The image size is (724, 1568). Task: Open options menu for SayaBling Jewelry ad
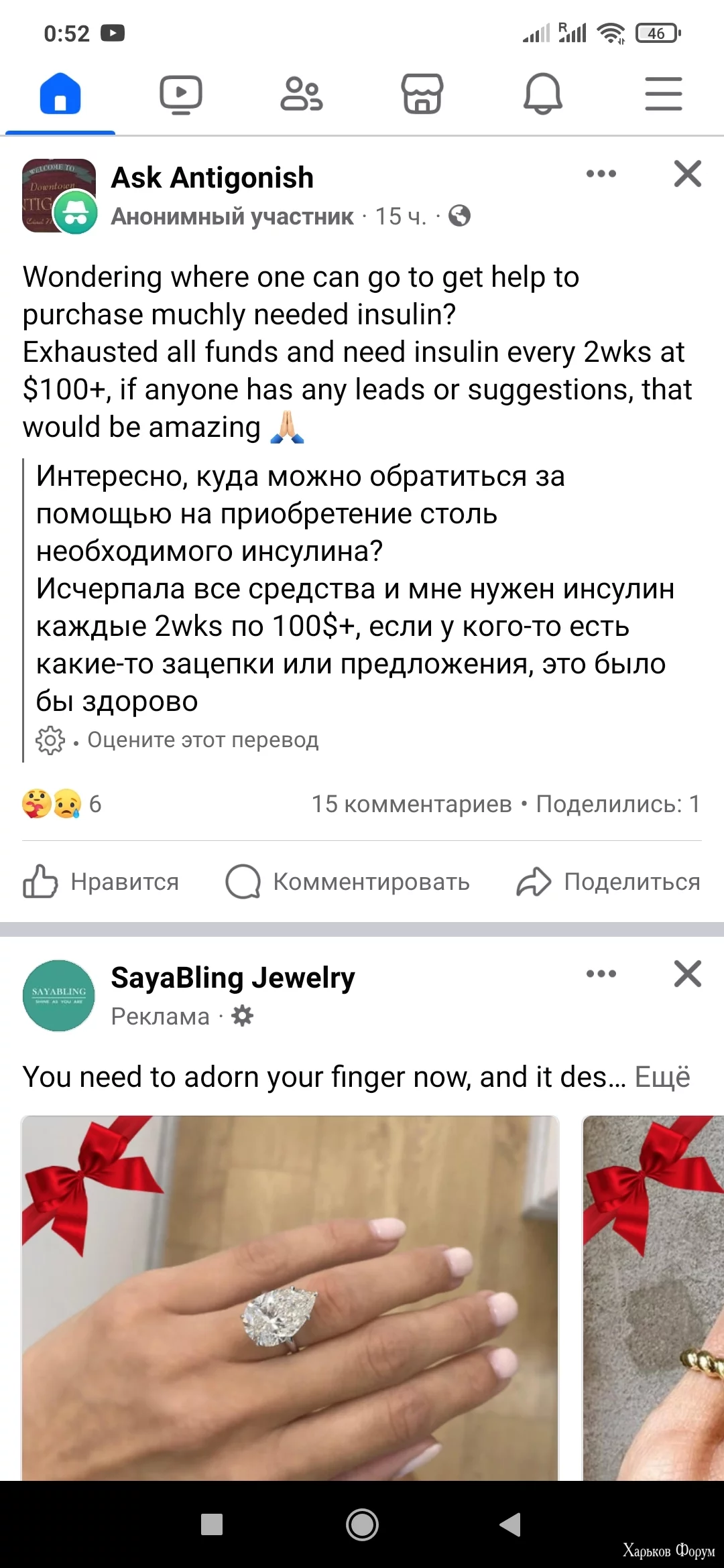pyautogui.click(x=601, y=974)
